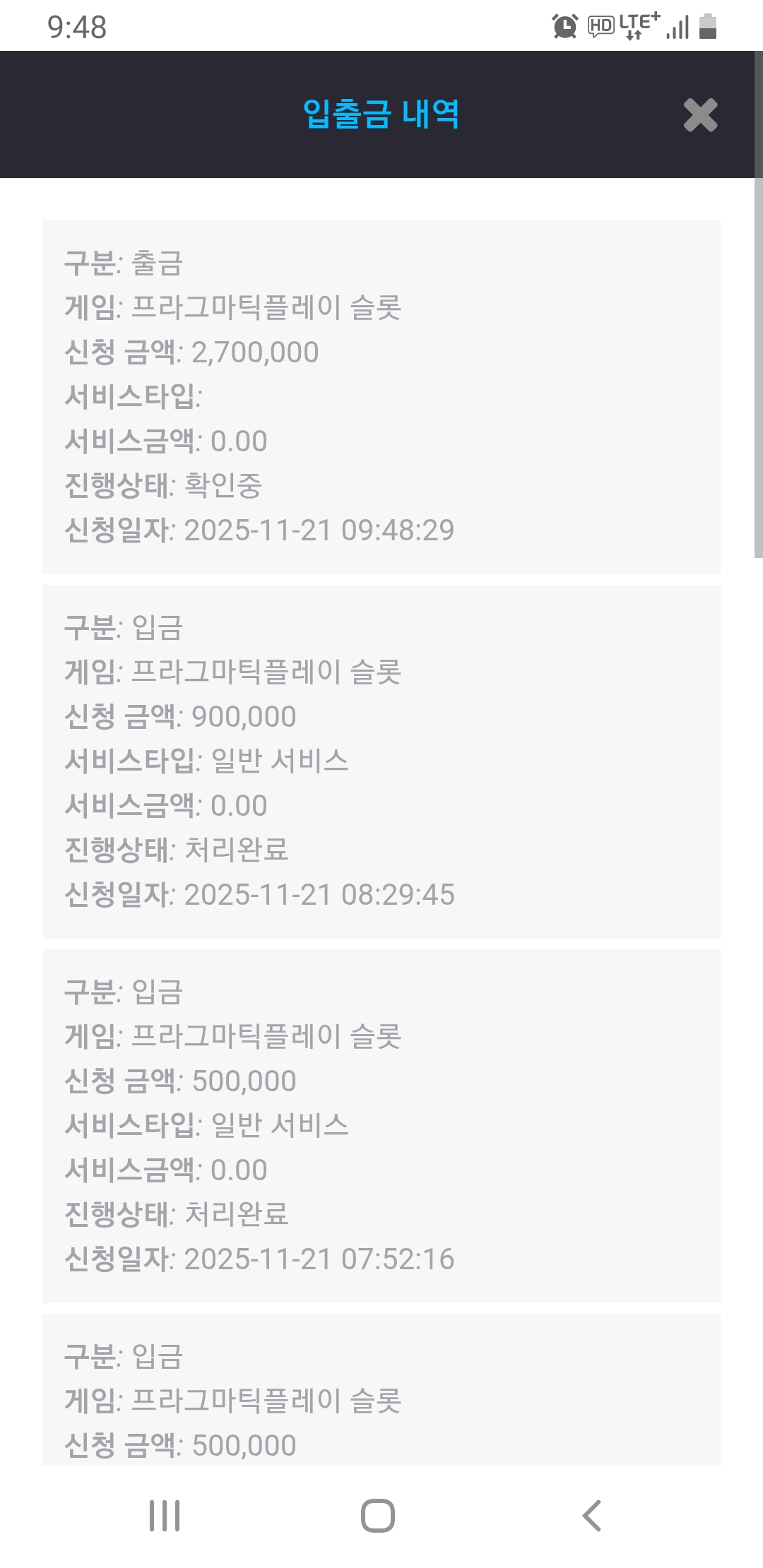Image resolution: width=763 pixels, height=1568 pixels.
Task: Select the 출금 withdrawal record
Action: click(x=381, y=396)
